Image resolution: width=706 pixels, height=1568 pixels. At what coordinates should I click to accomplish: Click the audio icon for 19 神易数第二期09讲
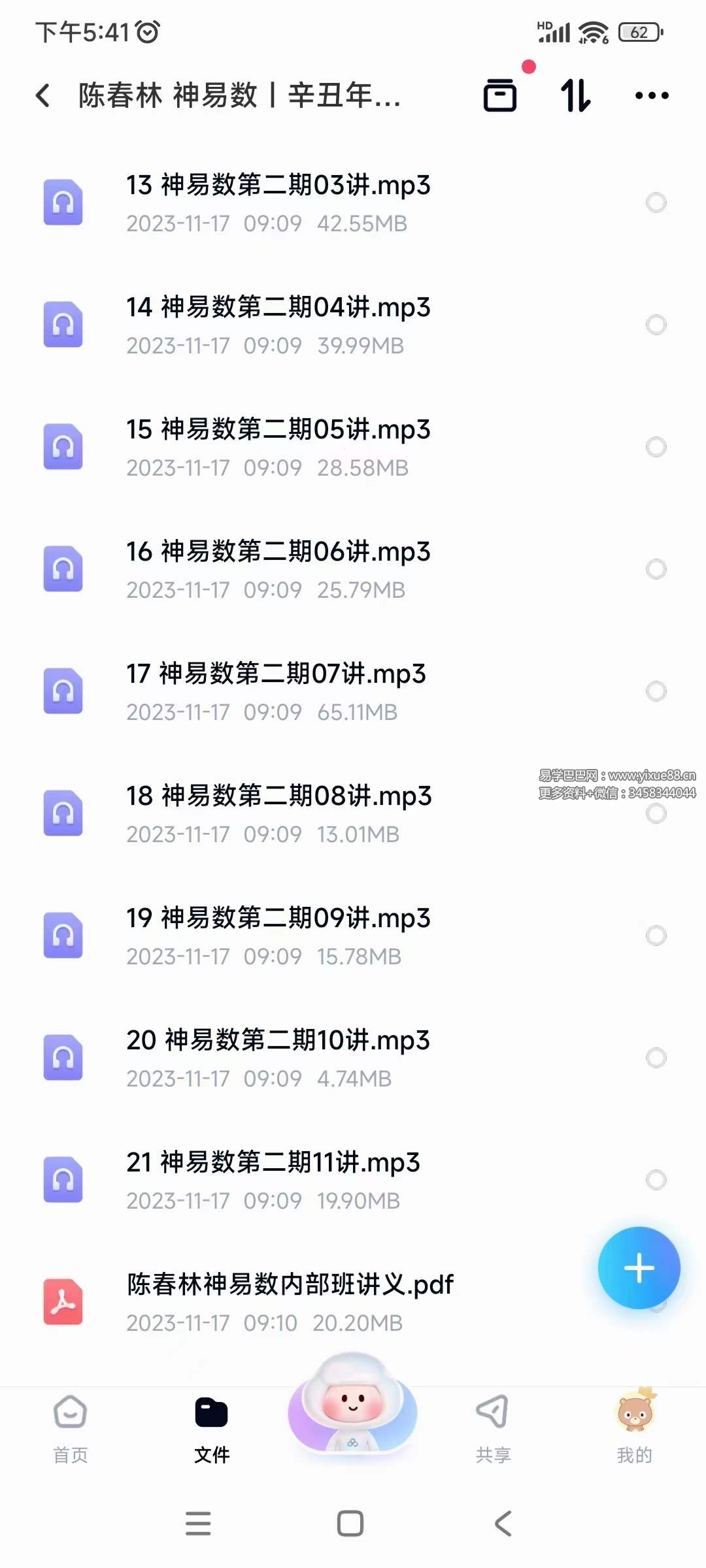[x=63, y=936]
